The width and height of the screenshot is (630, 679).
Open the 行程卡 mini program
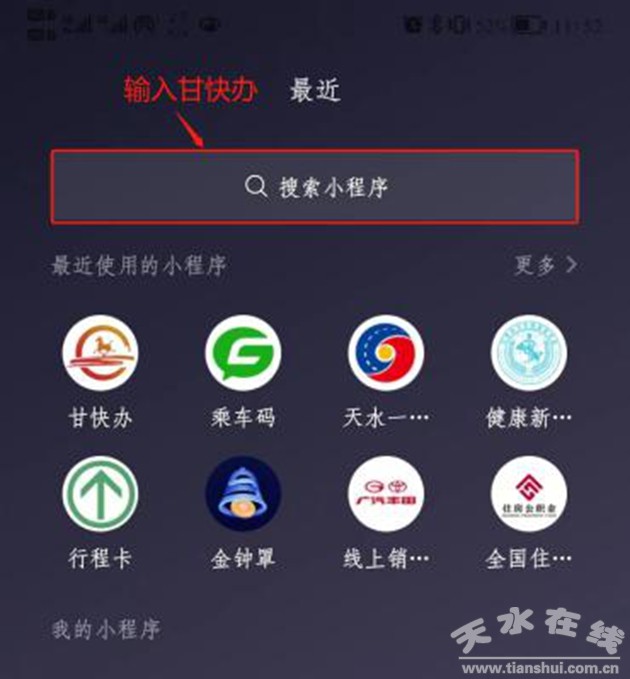pos(100,494)
